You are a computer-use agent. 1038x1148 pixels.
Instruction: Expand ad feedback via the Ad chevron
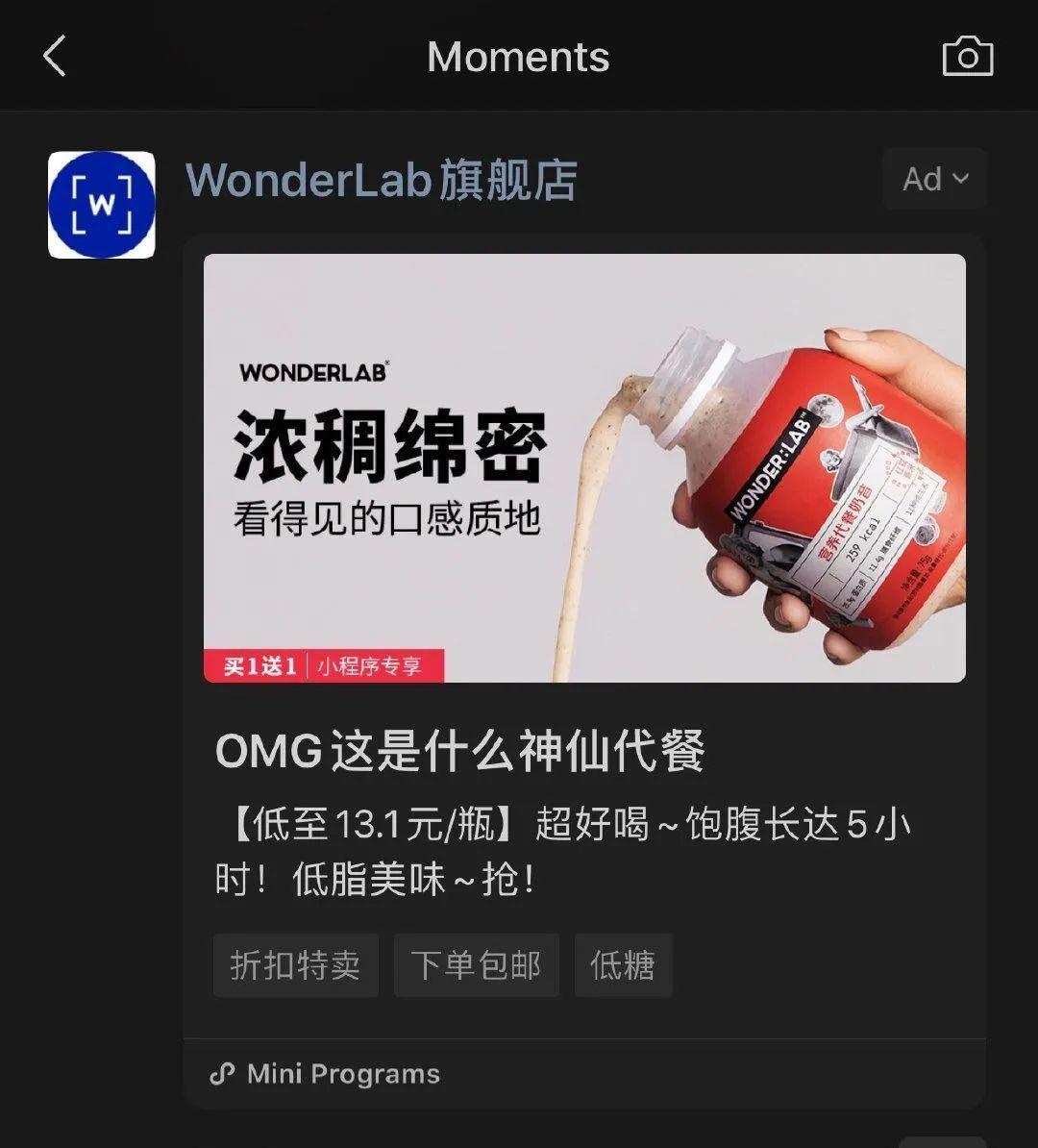[958, 178]
